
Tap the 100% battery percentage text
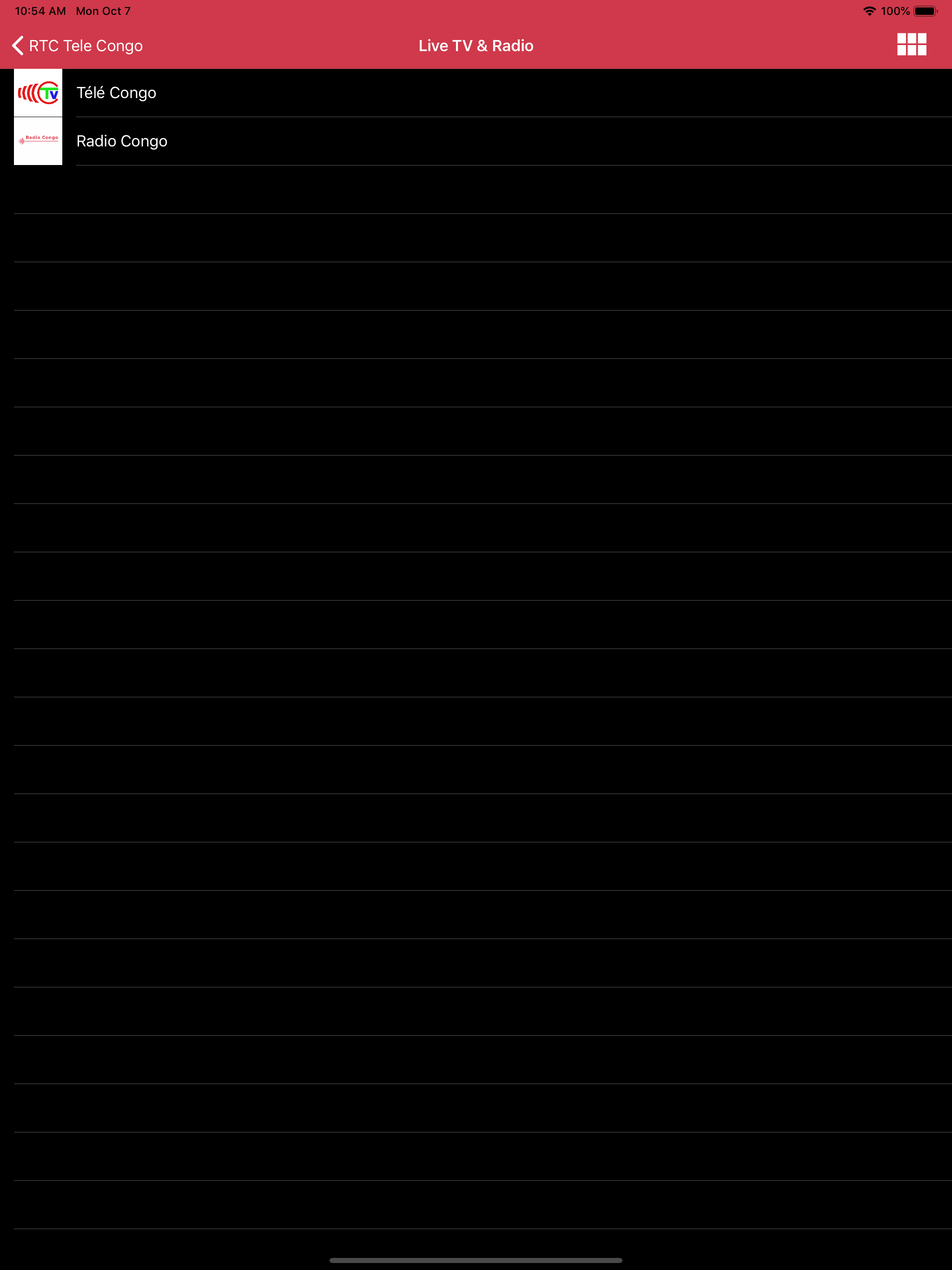895,10
